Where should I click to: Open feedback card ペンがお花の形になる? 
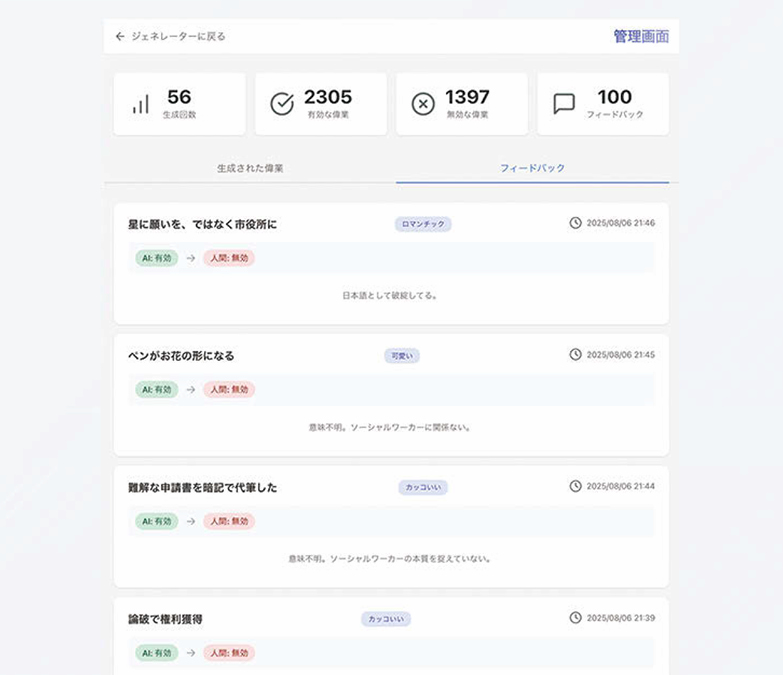(181, 355)
